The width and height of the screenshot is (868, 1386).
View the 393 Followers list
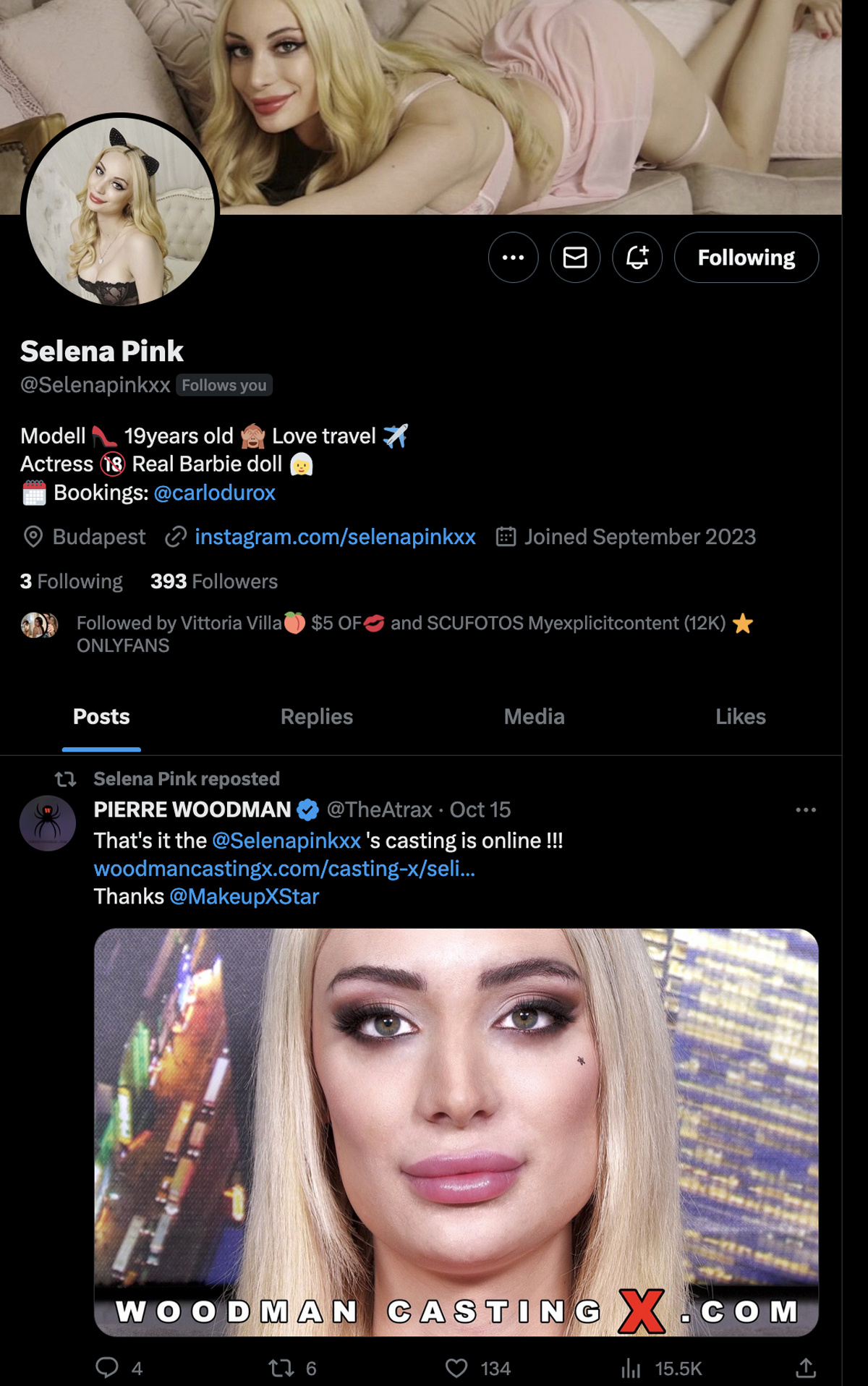point(214,582)
